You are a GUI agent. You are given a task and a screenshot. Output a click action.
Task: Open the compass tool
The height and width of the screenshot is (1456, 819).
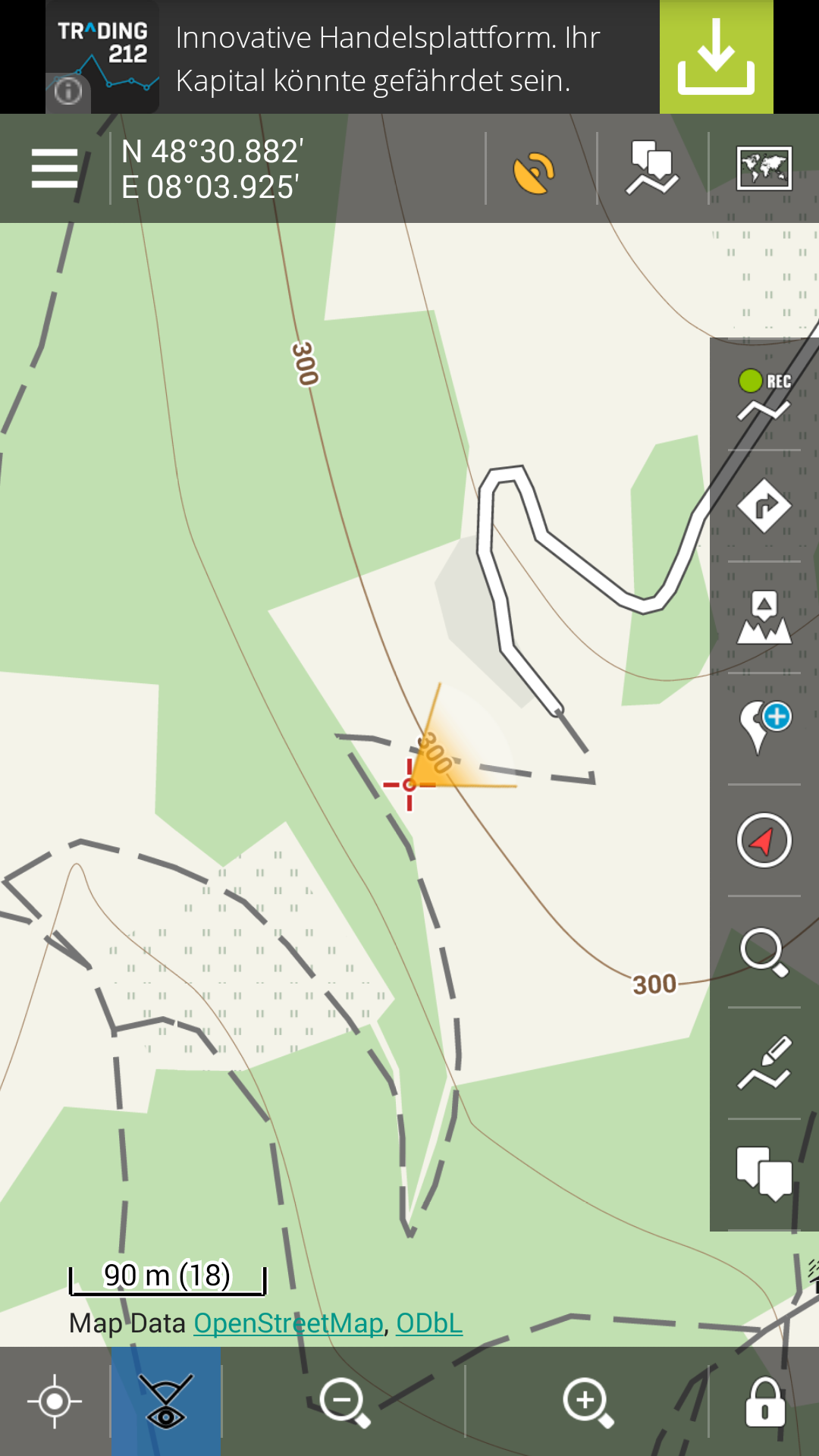(764, 840)
